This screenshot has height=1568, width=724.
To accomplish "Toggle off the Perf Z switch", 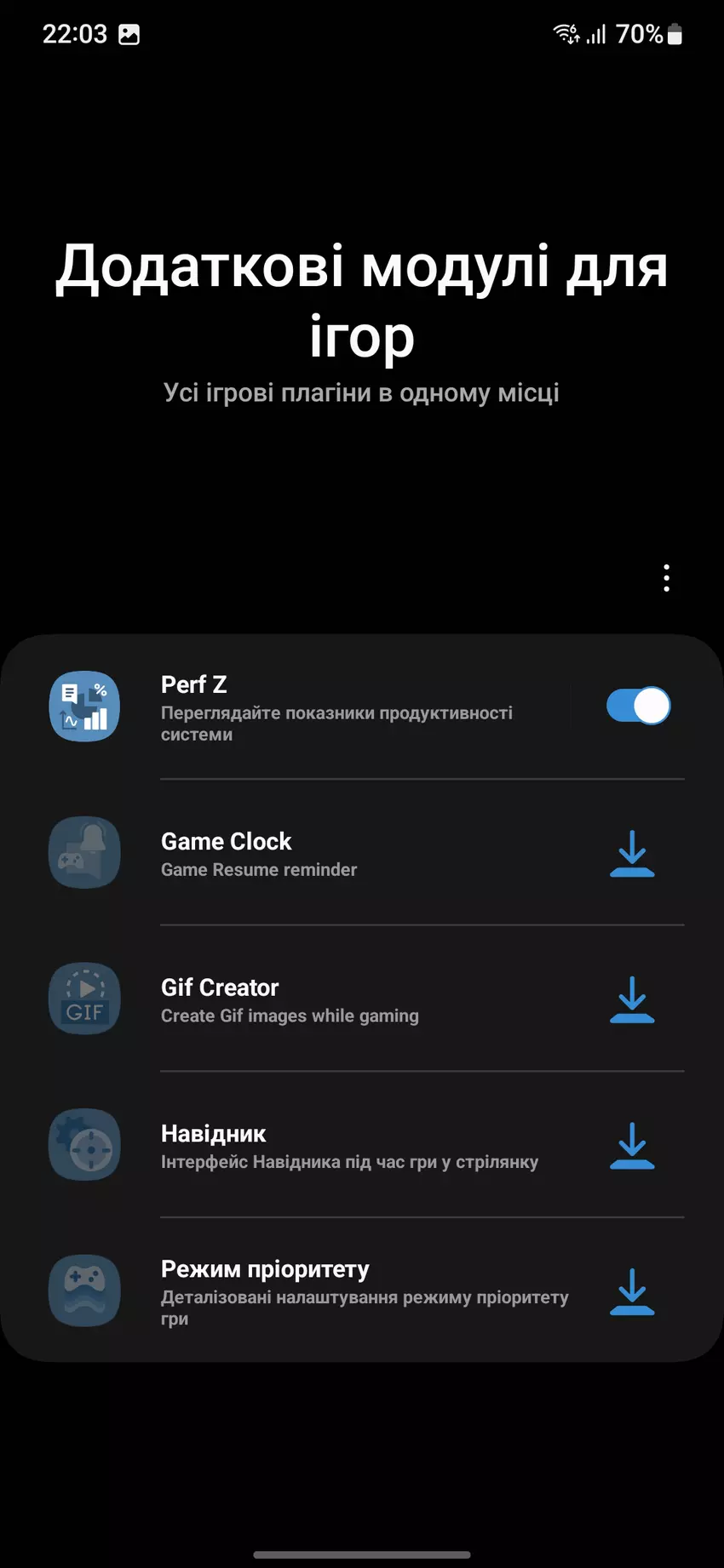I will (x=638, y=706).
